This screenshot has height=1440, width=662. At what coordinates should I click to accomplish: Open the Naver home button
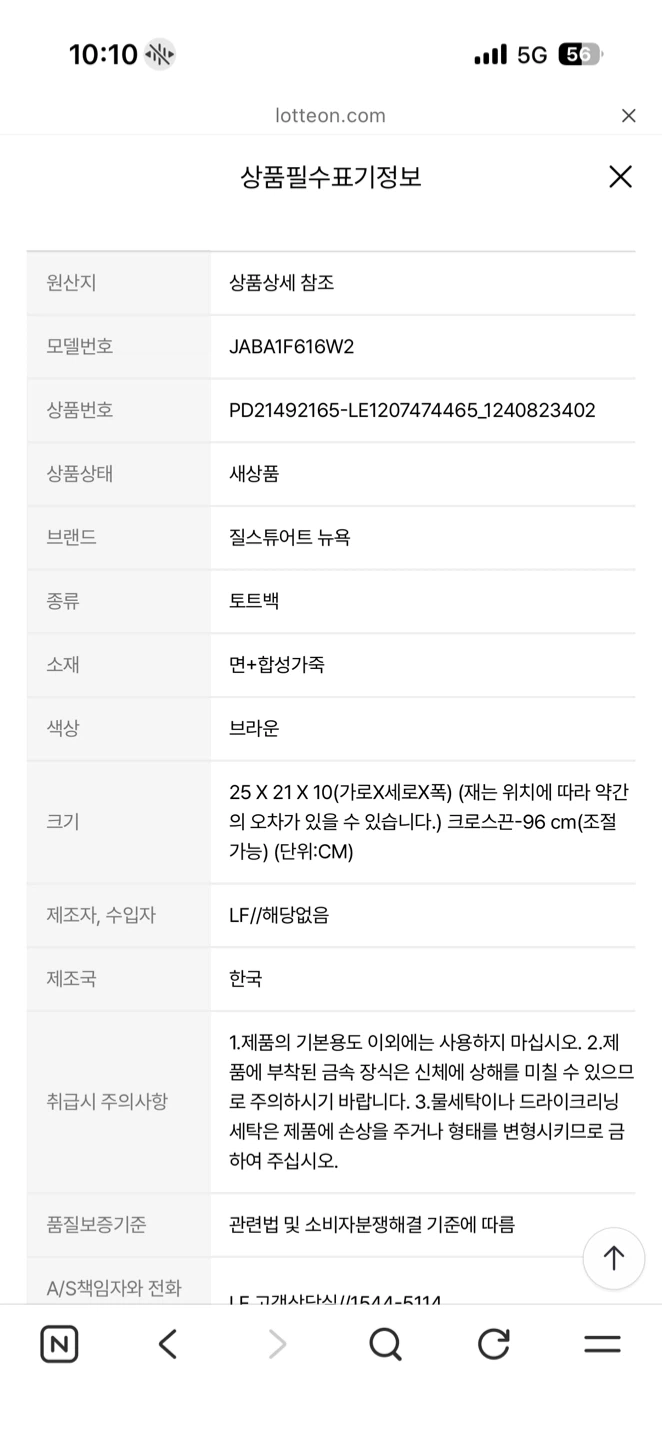[59, 1344]
